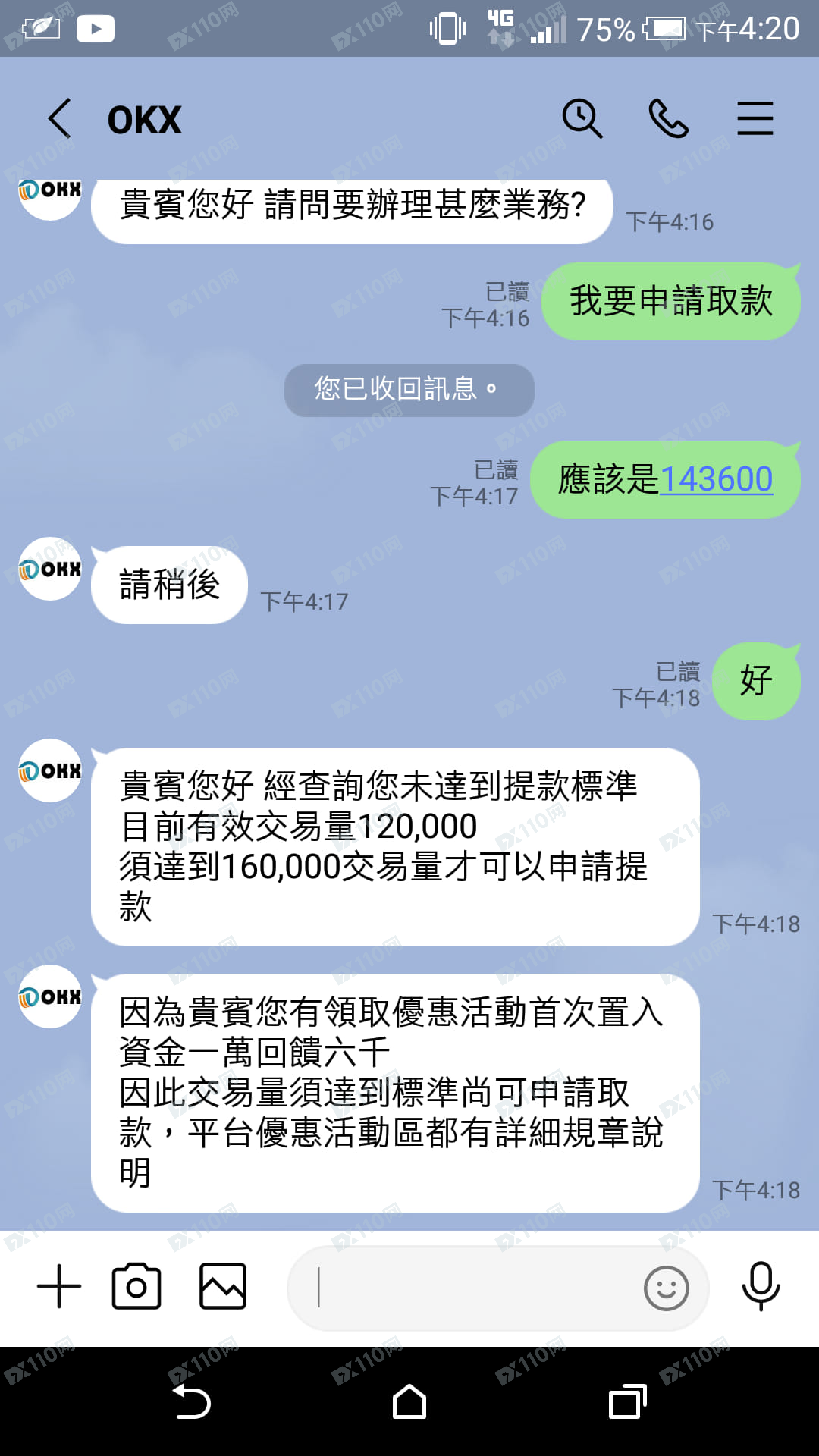The height and width of the screenshot is (1456, 819).
Task: Open the recent apps overview
Action: click(627, 1402)
